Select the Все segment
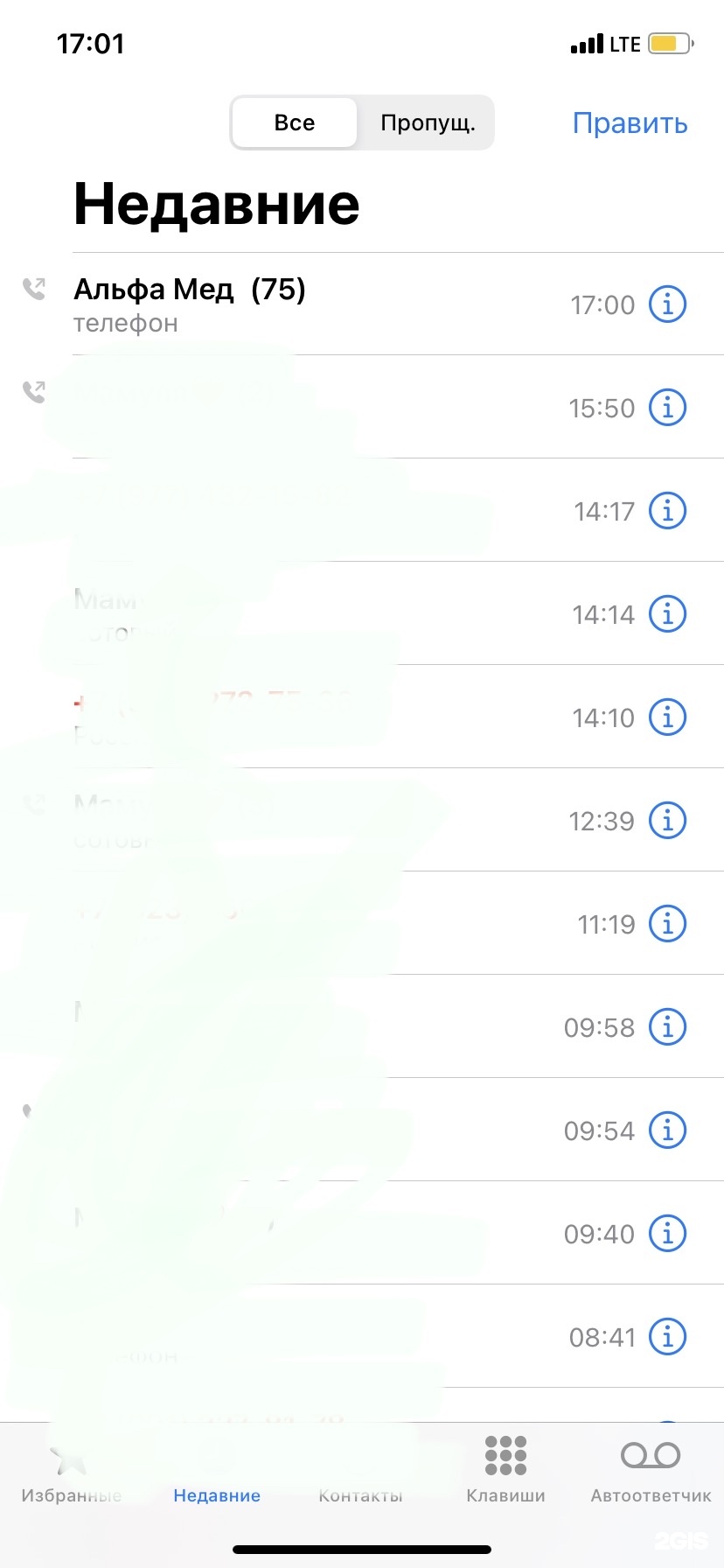The width and height of the screenshot is (724, 1568). [x=295, y=123]
